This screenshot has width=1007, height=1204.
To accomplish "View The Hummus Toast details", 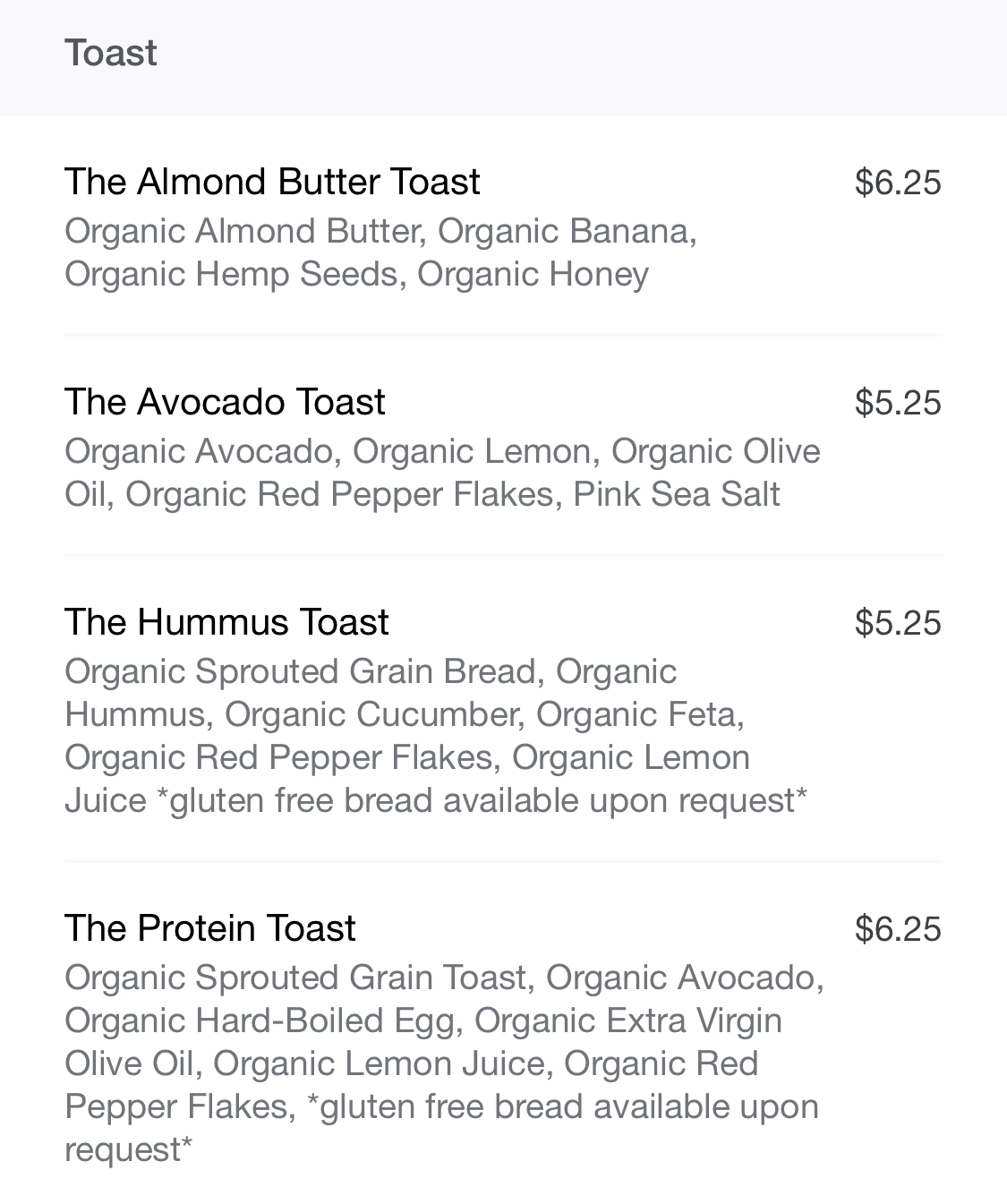I will [226, 622].
